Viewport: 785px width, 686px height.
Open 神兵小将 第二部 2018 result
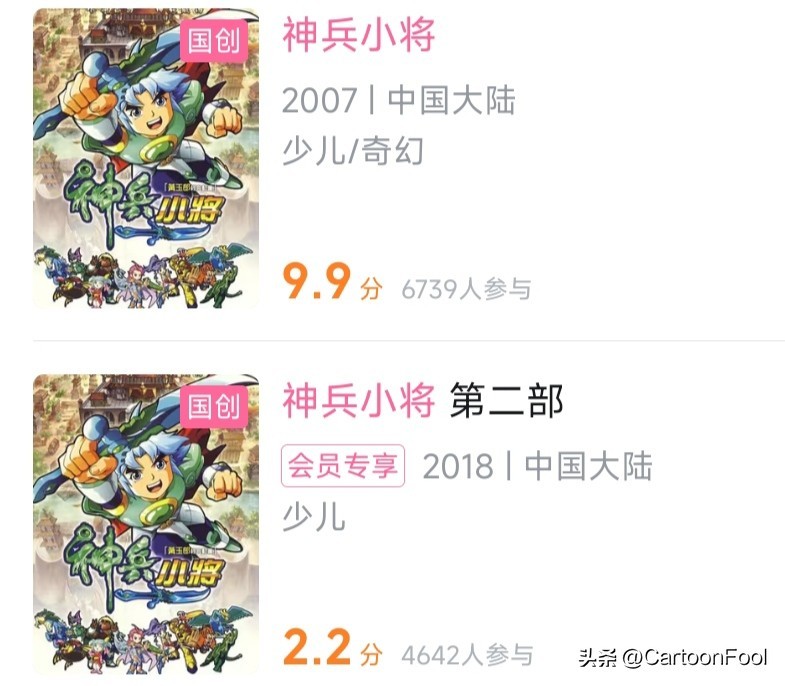[x=423, y=401]
